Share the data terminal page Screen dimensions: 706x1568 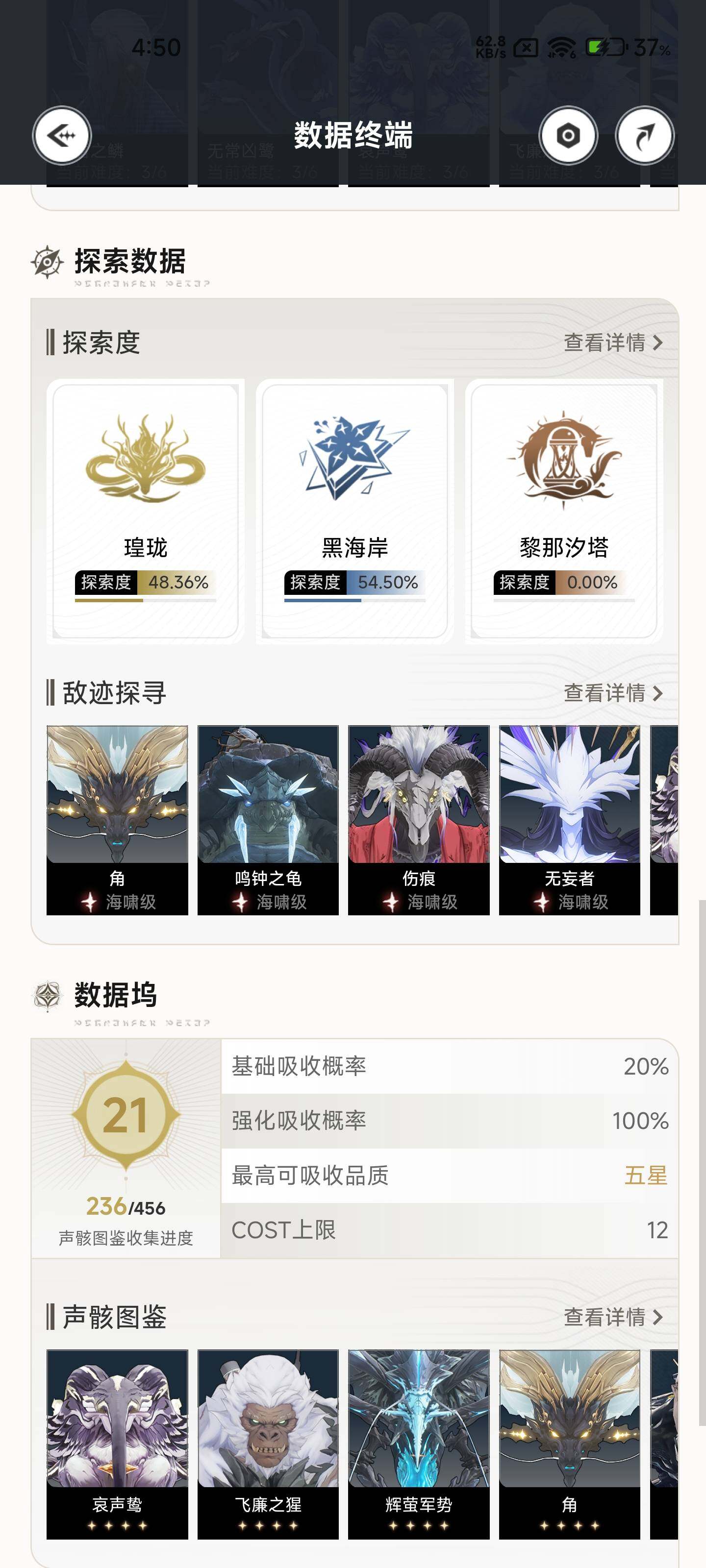click(x=644, y=135)
